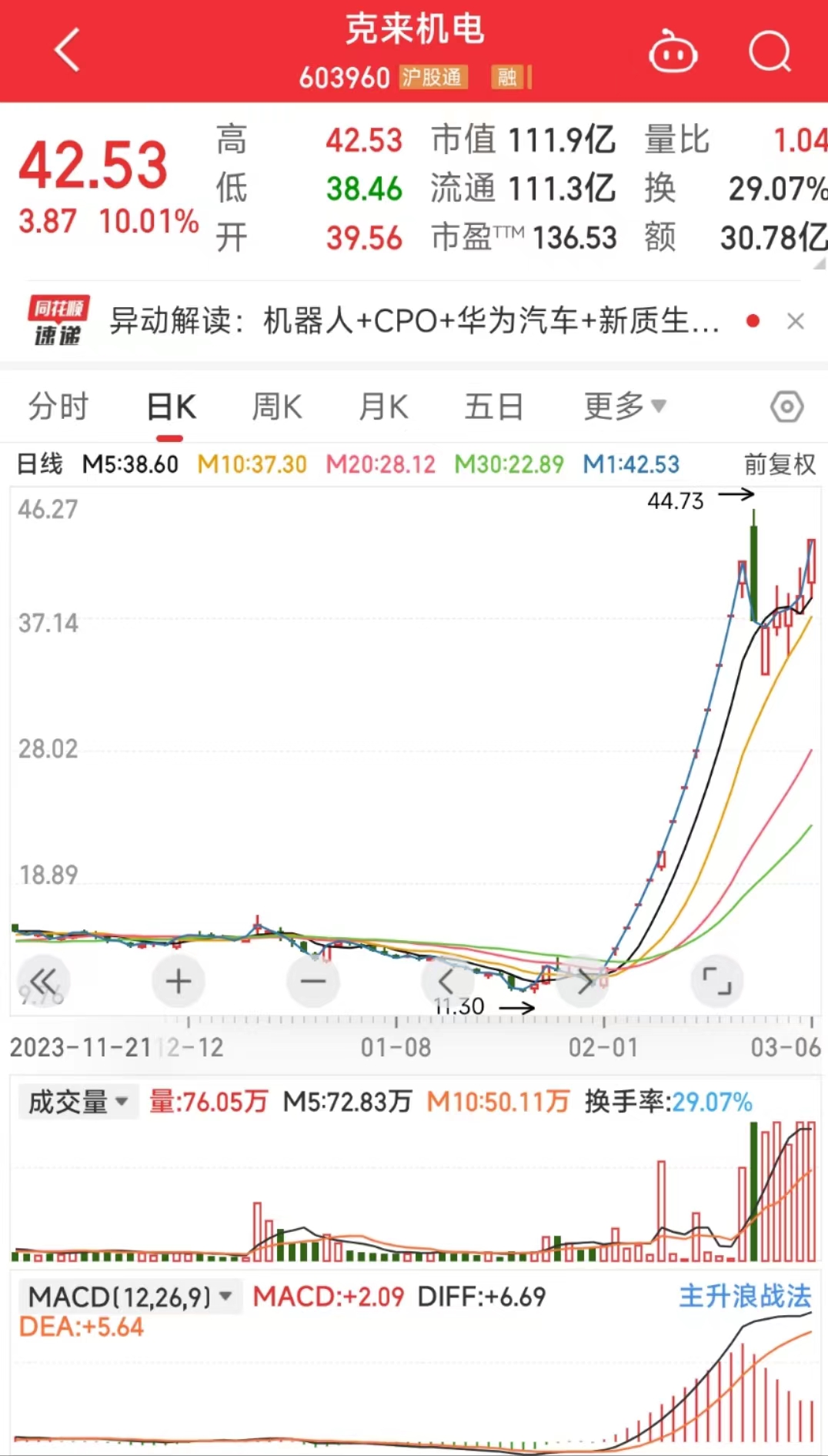Open chart settings hexagon icon
The image size is (828, 1456).
[786, 407]
